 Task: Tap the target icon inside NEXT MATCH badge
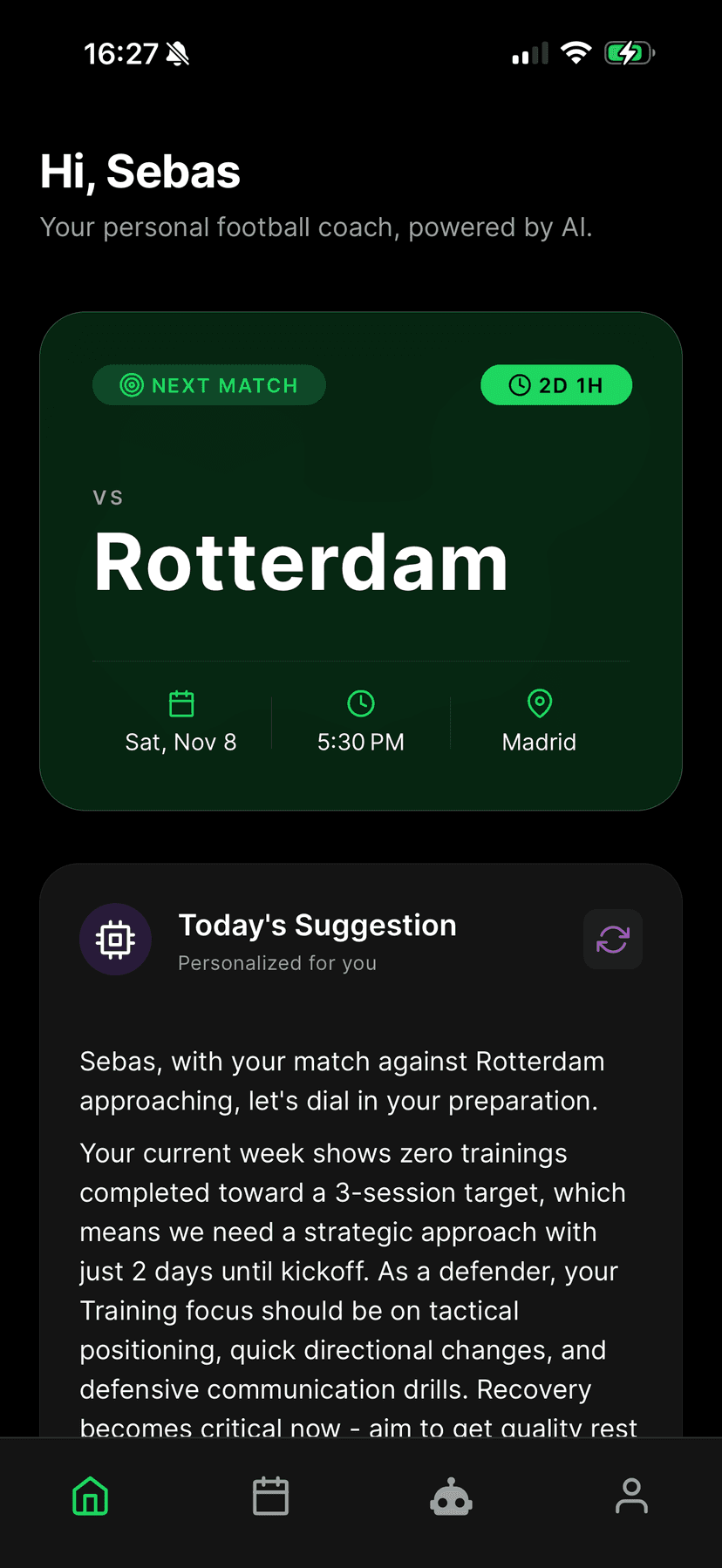tap(129, 384)
